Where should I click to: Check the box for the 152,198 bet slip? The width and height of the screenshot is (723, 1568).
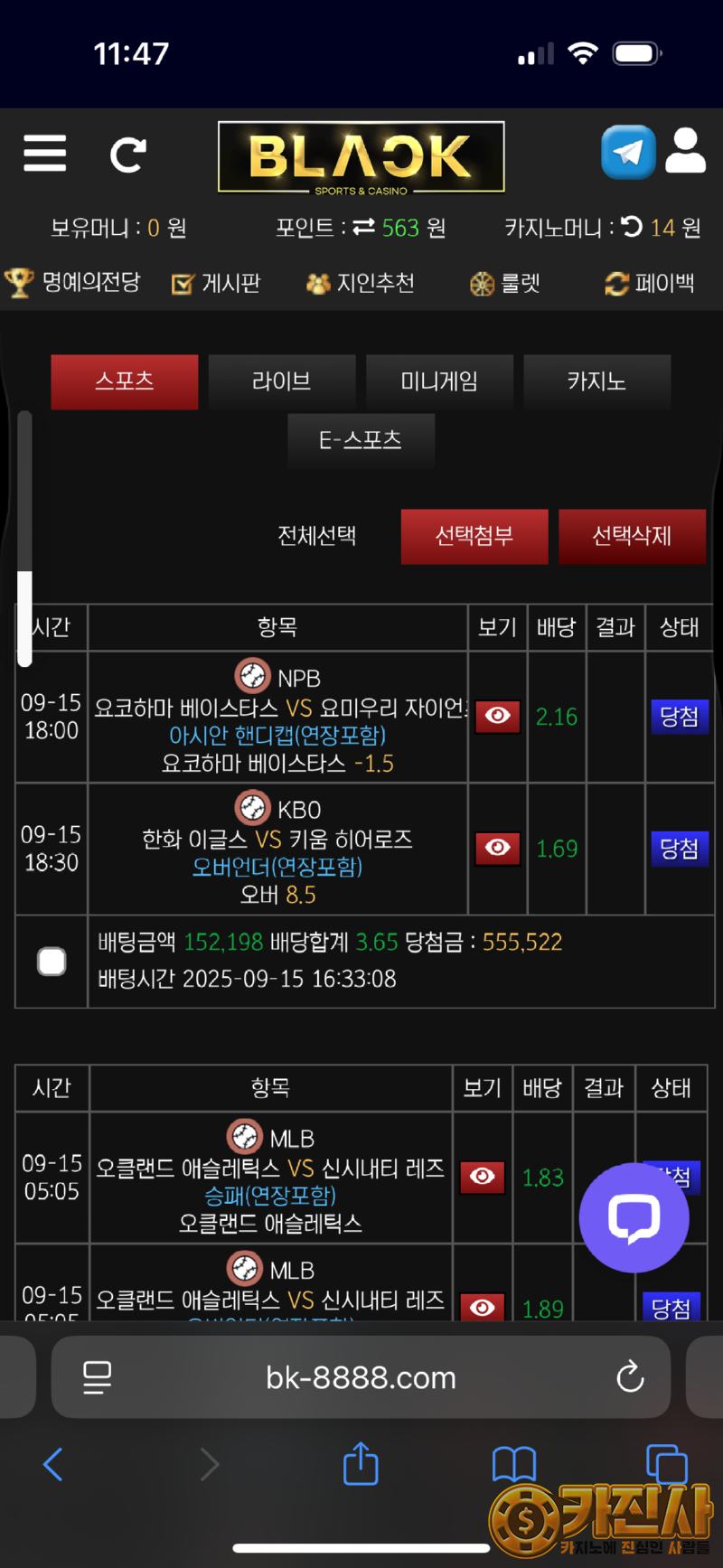click(x=52, y=961)
